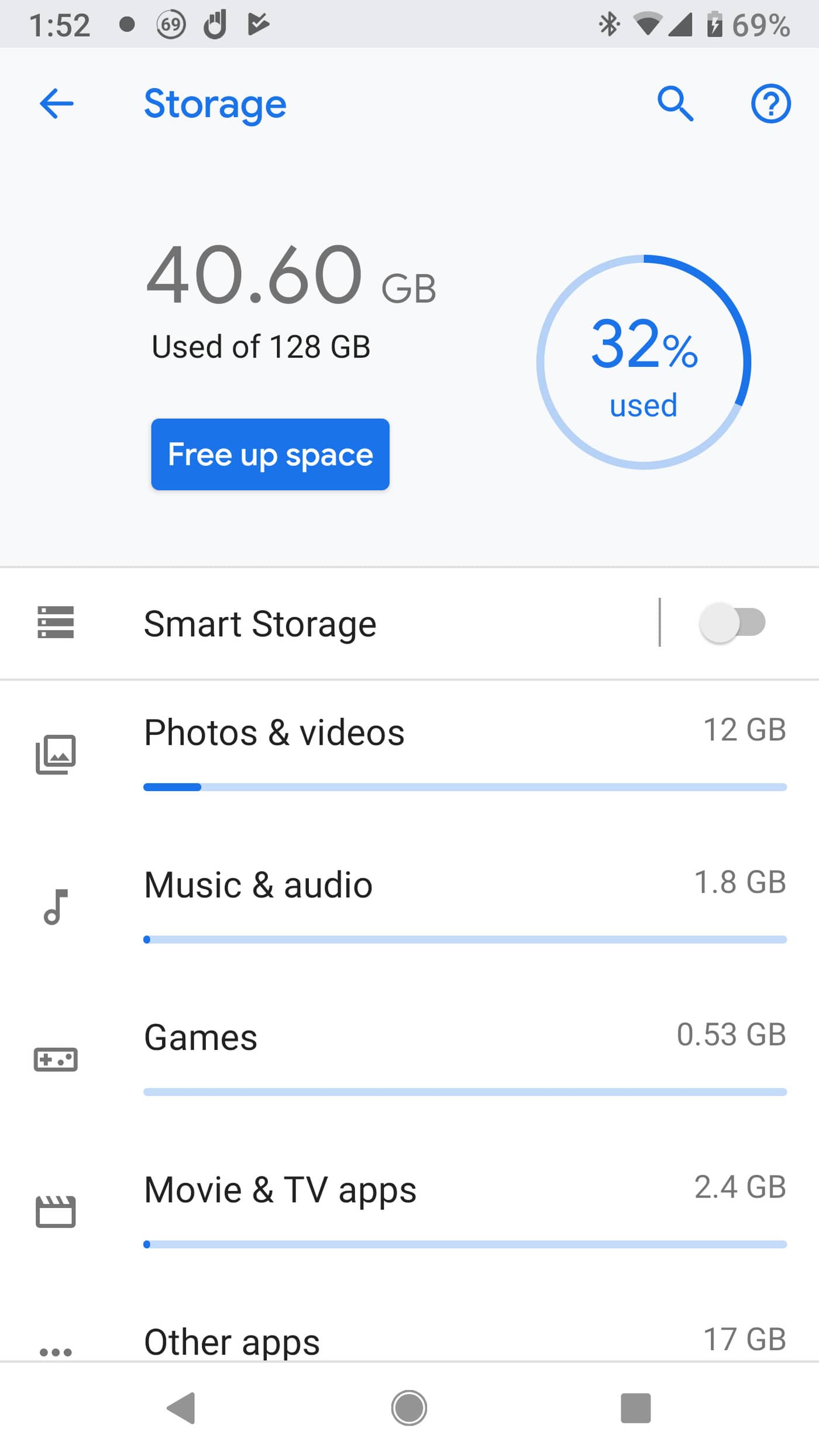Screen dimensions: 819x1456
Task: Click the battery status icon
Action: (x=714, y=23)
